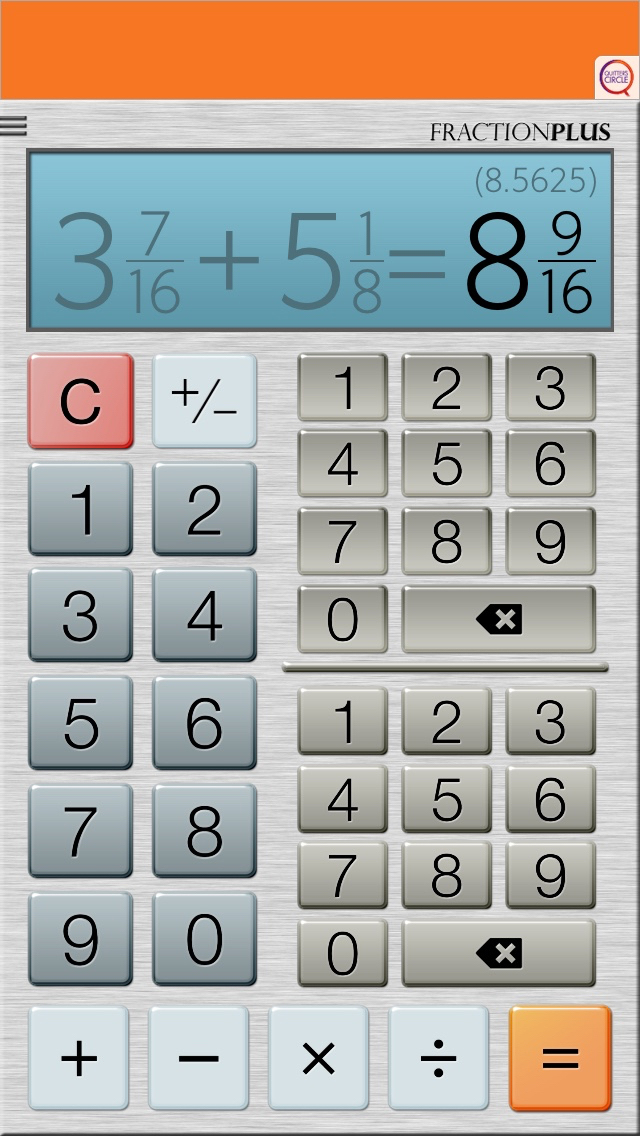Open the Quitters Circle ad icon

click(617, 78)
